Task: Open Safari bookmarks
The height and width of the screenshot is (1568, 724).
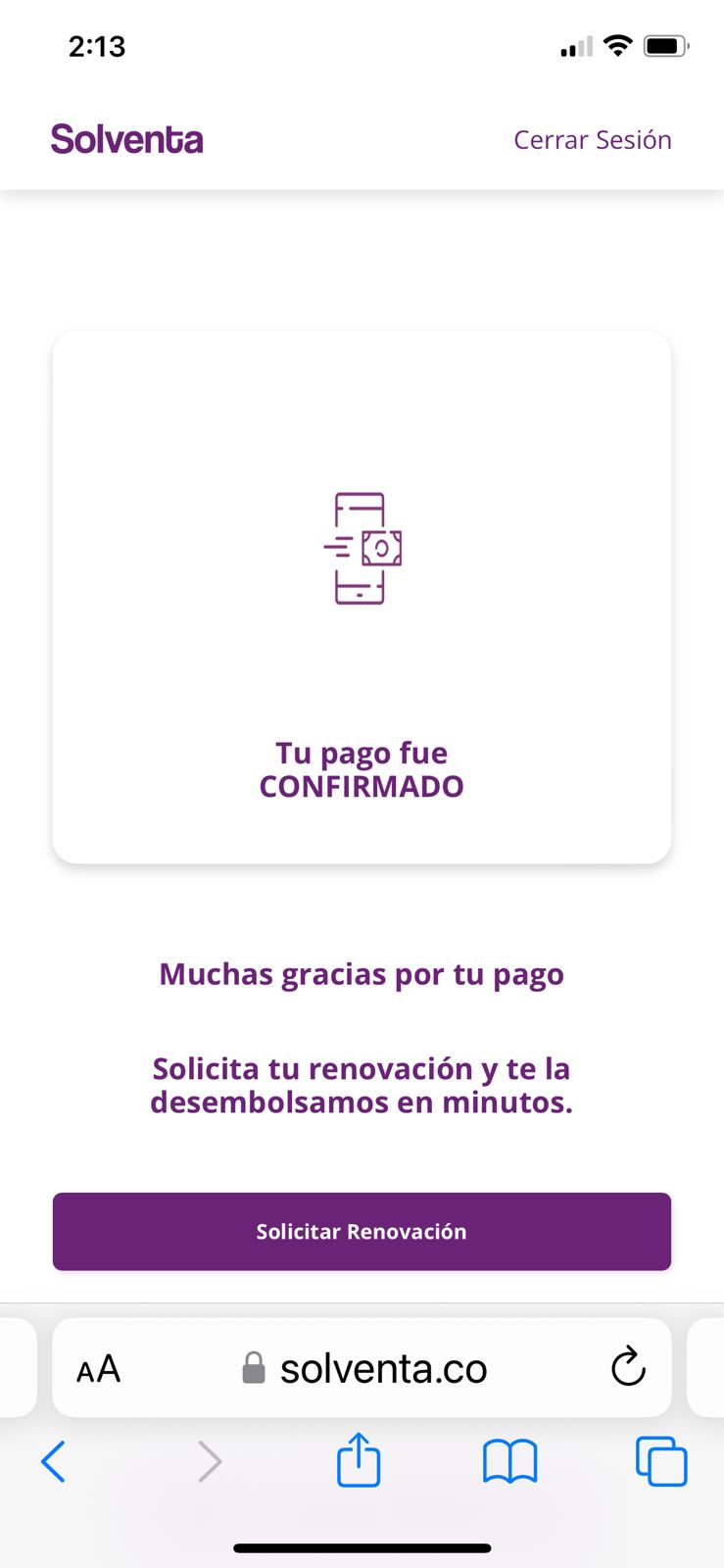Action: coord(509,1461)
